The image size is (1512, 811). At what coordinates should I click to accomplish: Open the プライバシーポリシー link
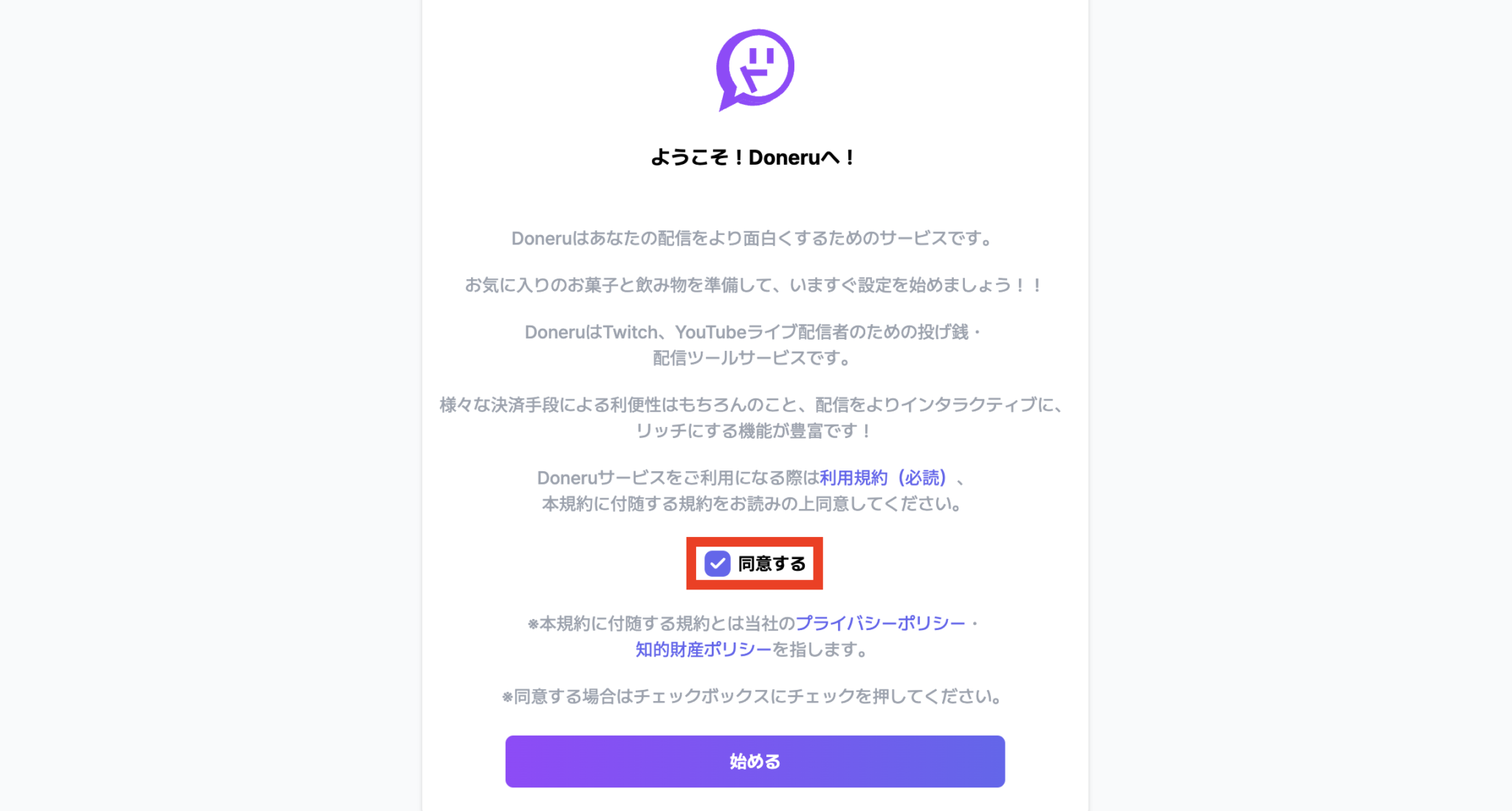(x=880, y=623)
